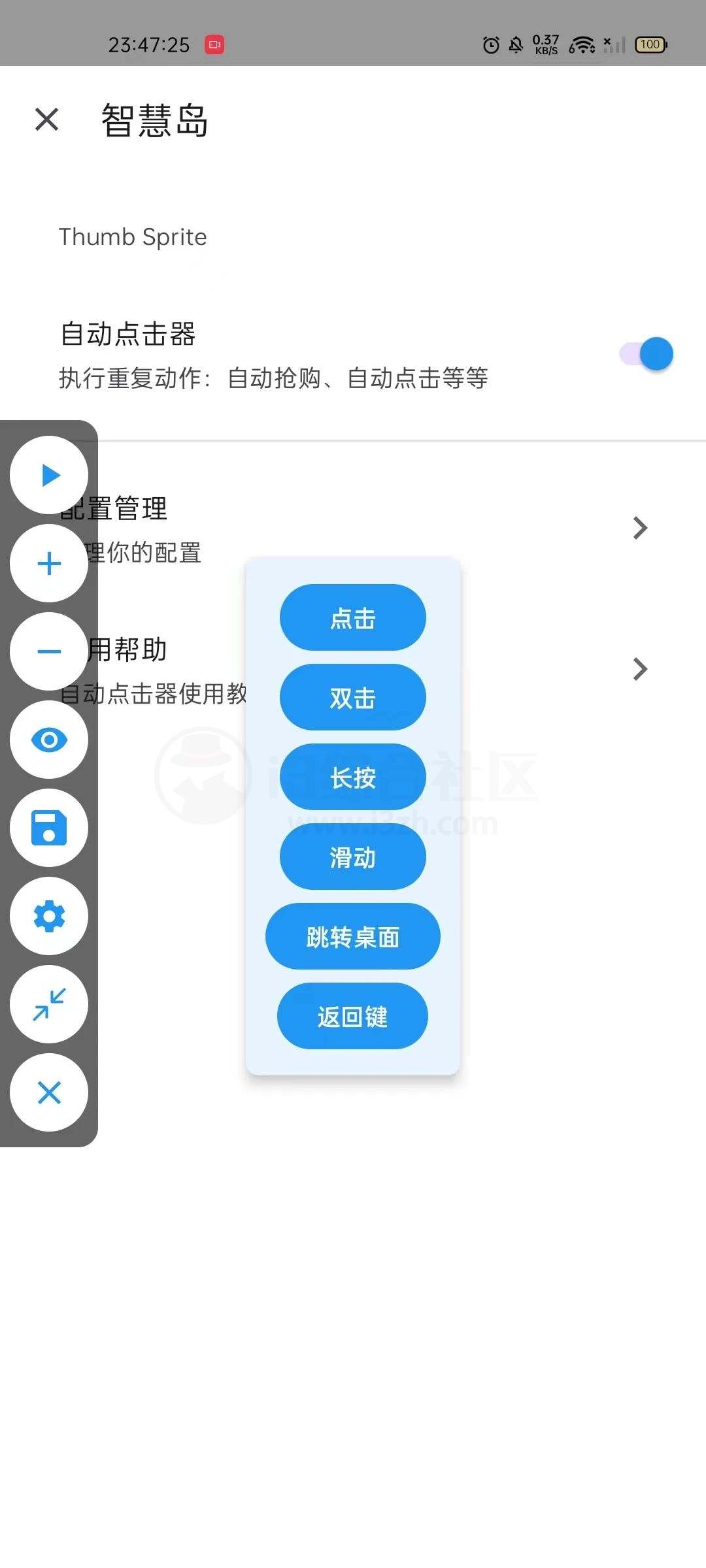Screen dimensions: 706x1568
Task: Open clicker settings via the gear icon
Action: [x=49, y=916]
